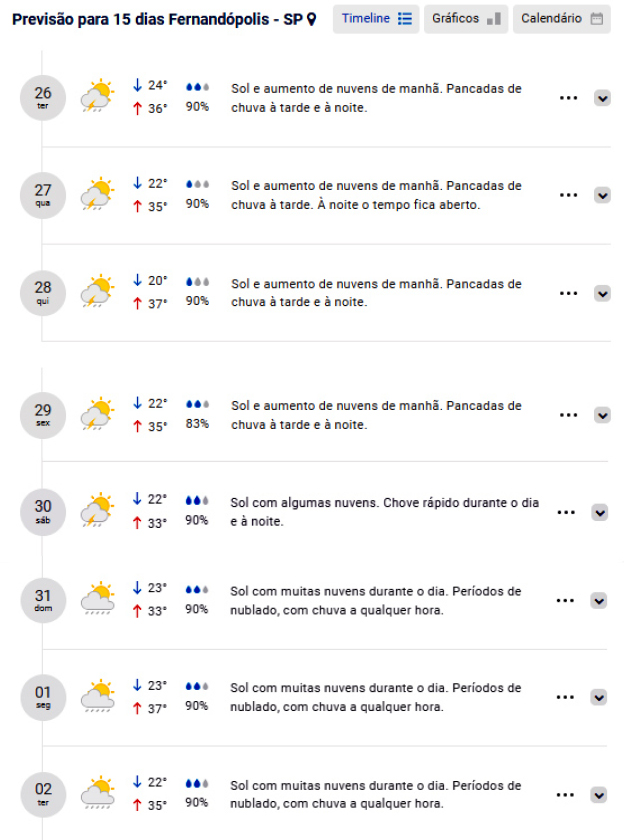Expand the forecast for day 30 sáb
Viewport: 624px width, 840px height.
(600, 512)
